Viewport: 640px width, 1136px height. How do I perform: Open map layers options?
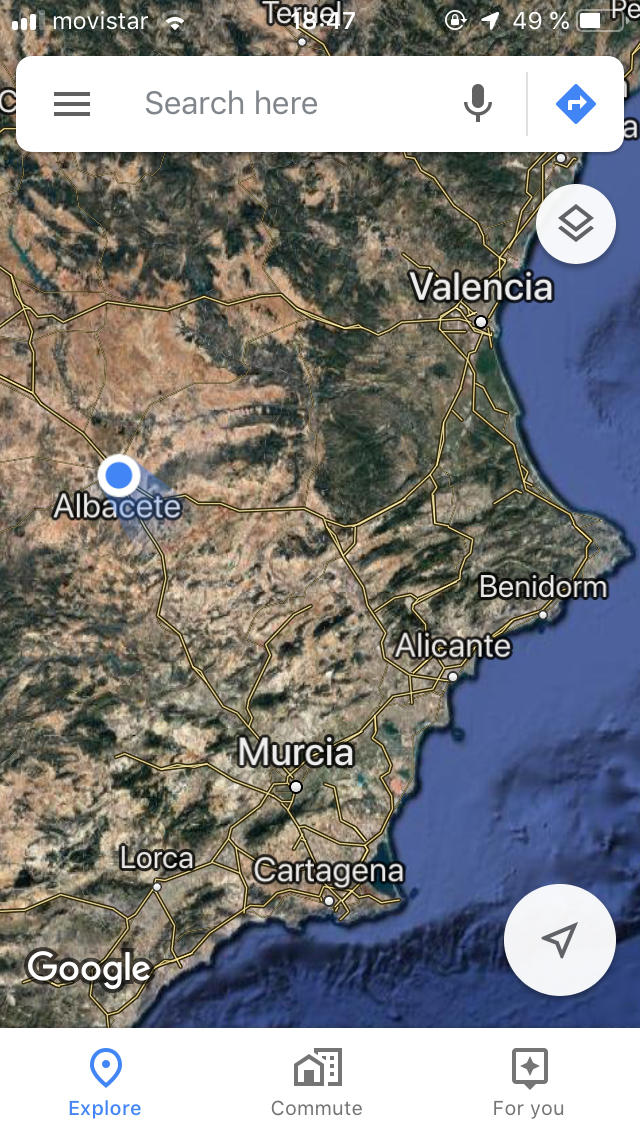point(575,224)
